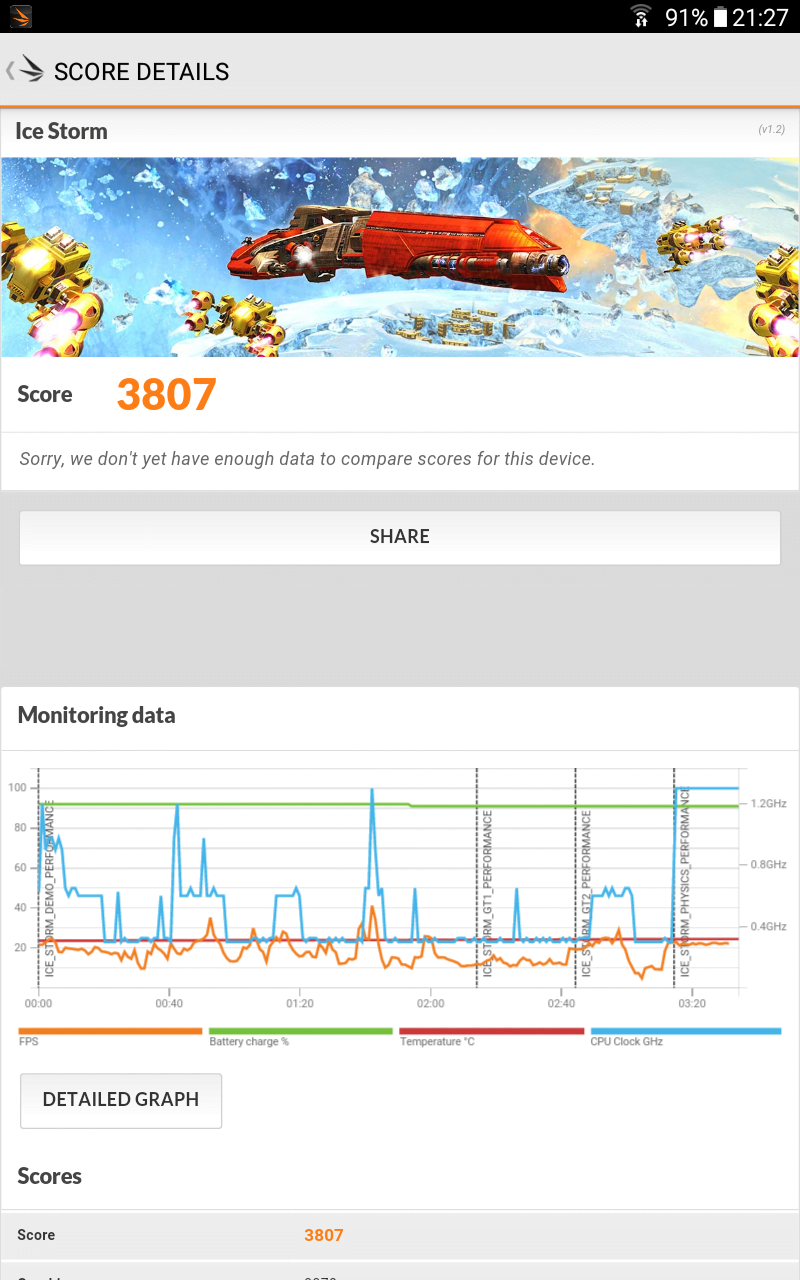Go back from Score Details

pyautogui.click(x=25, y=71)
